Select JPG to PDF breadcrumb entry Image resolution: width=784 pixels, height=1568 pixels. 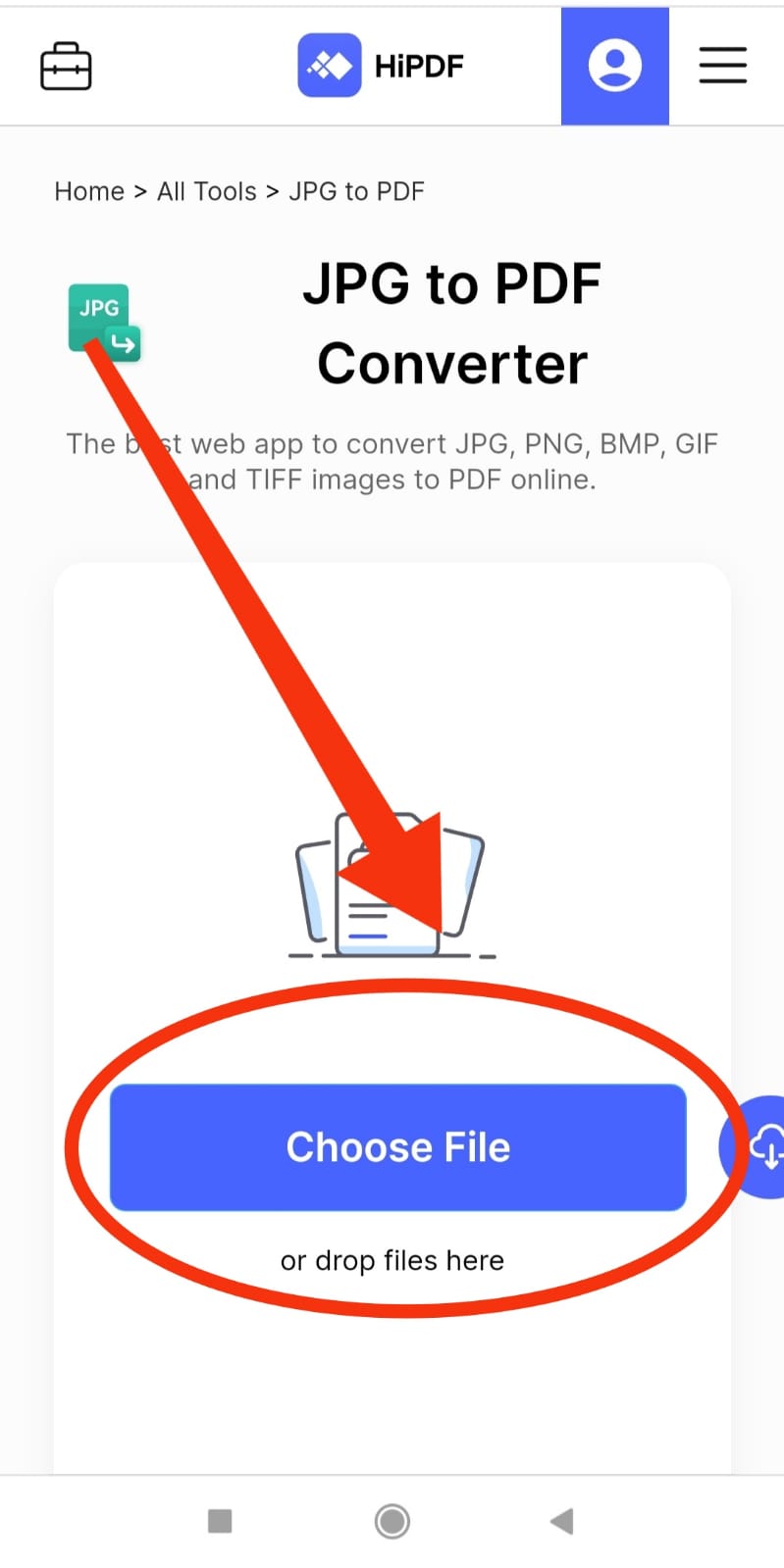tap(356, 191)
